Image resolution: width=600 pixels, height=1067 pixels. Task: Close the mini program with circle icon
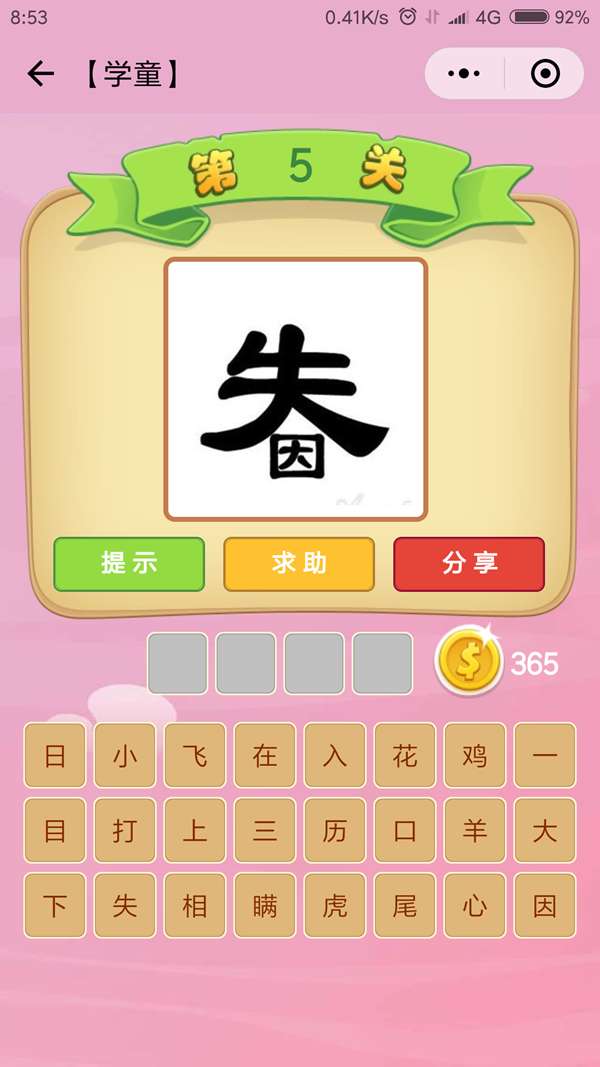click(x=545, y=74)
